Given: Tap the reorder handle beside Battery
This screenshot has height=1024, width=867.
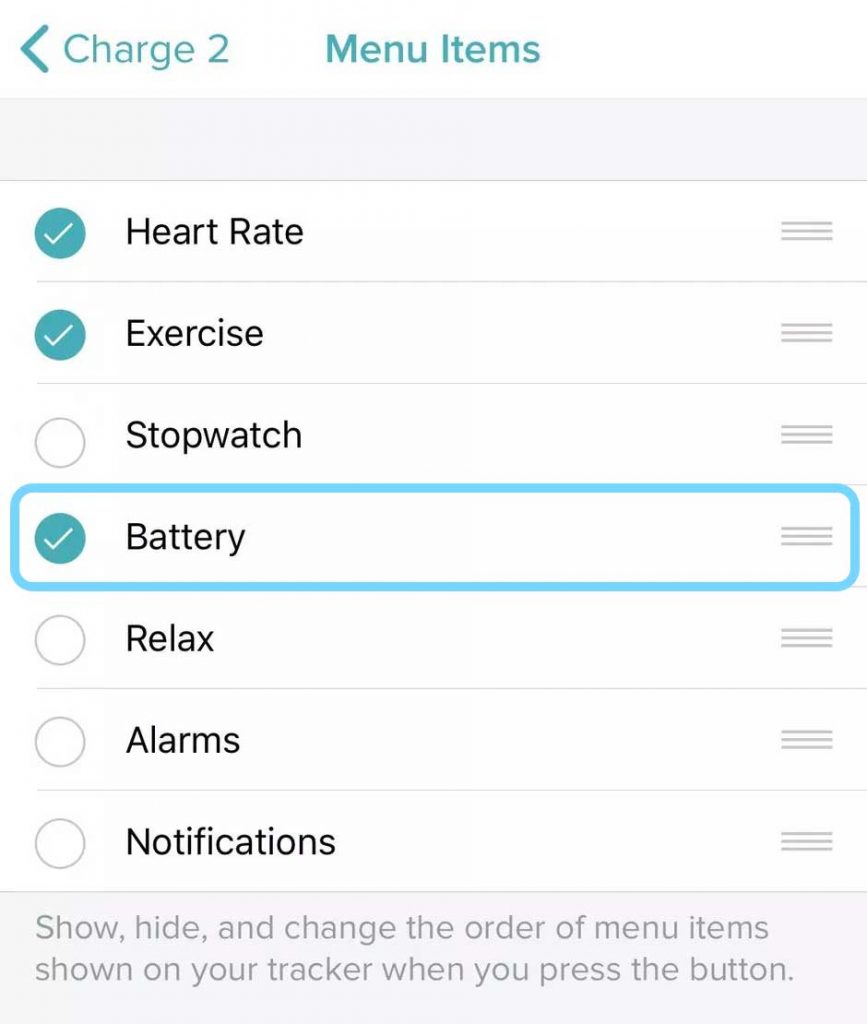Looking at the screenshot, I should click(806, 537).
